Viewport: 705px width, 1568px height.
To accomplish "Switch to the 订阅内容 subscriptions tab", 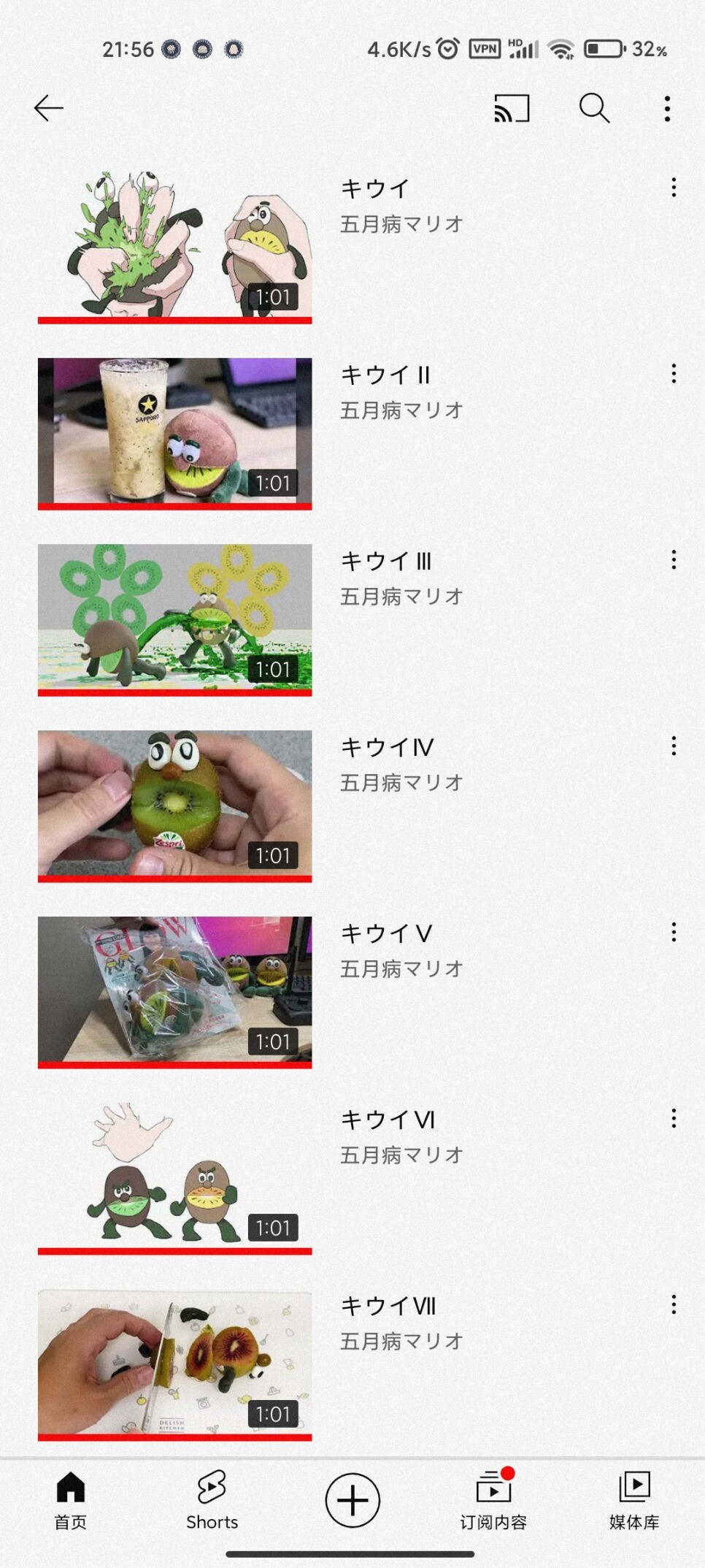I will click(x=493, y=1500).
